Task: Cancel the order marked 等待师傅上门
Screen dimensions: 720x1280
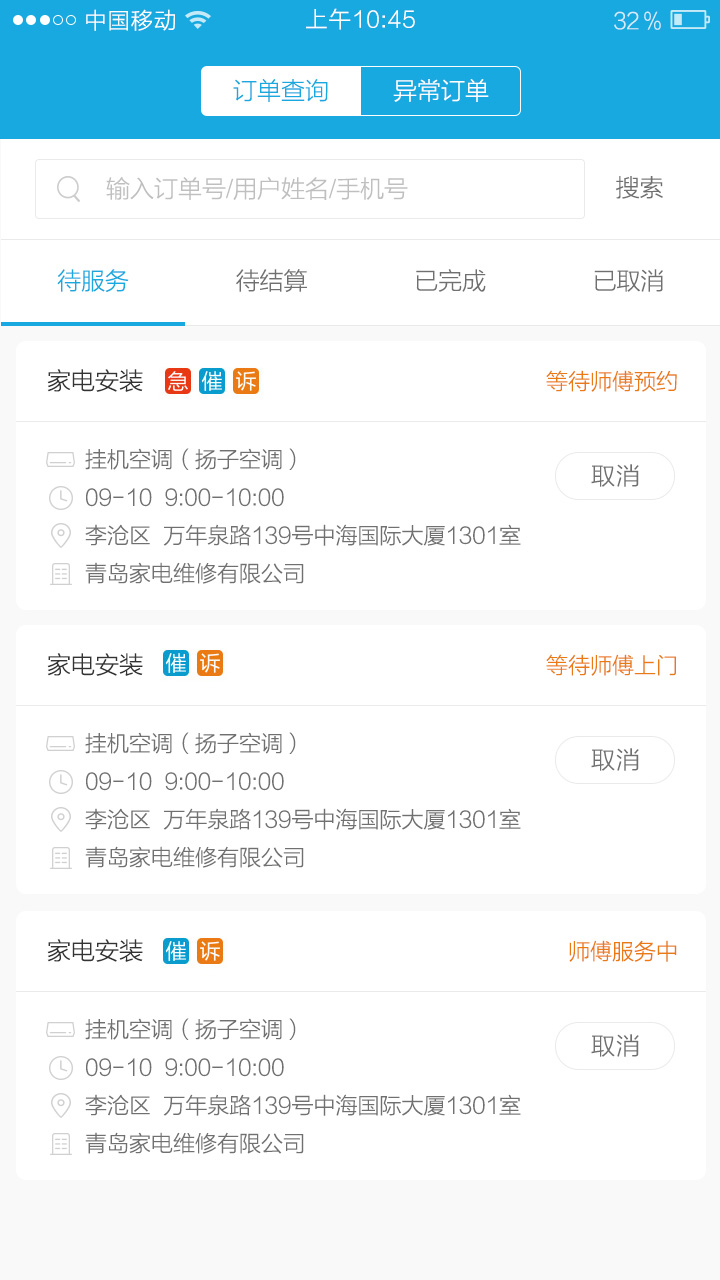Action: pos(614,760)
